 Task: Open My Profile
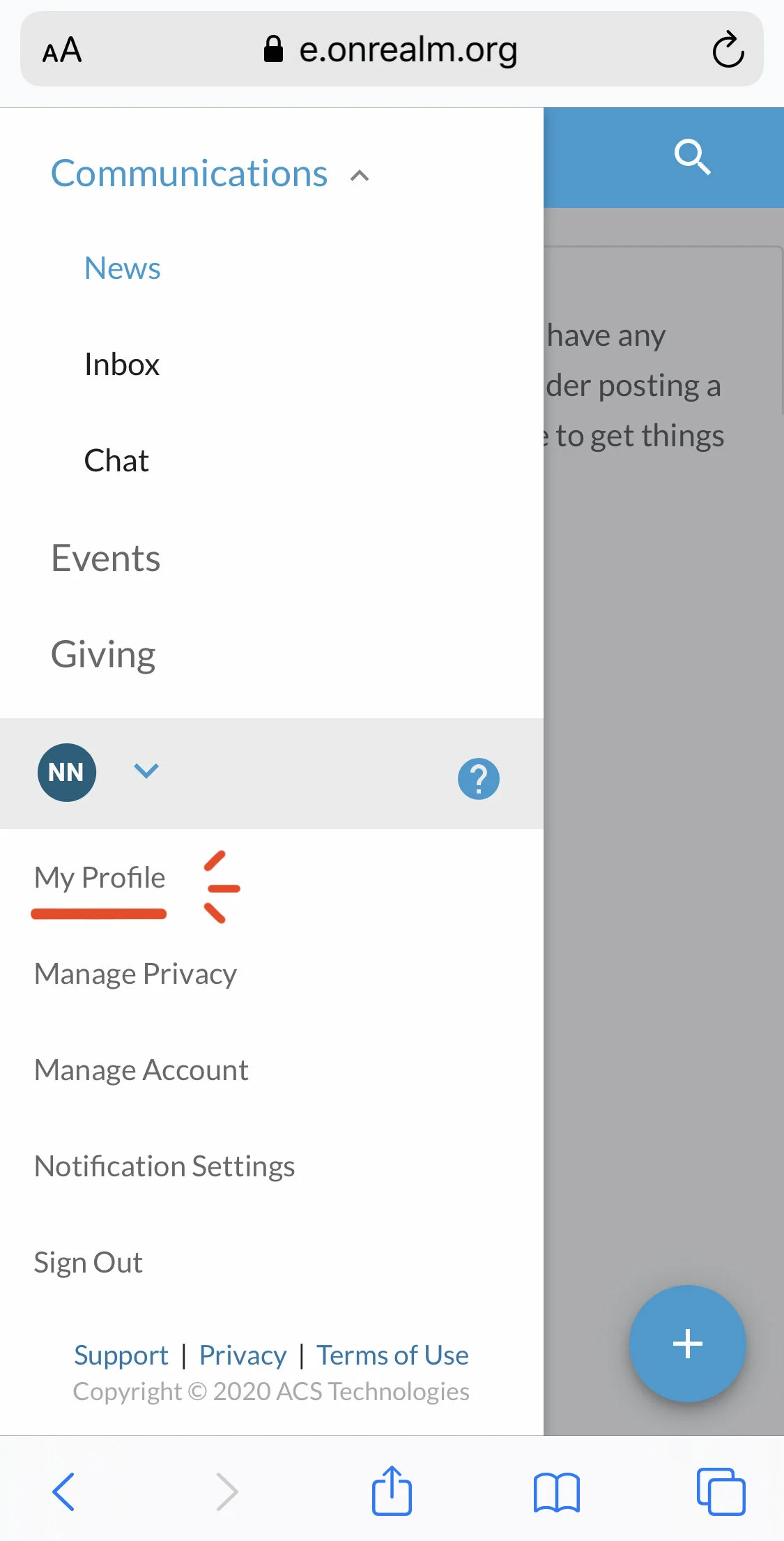(100, 878)
